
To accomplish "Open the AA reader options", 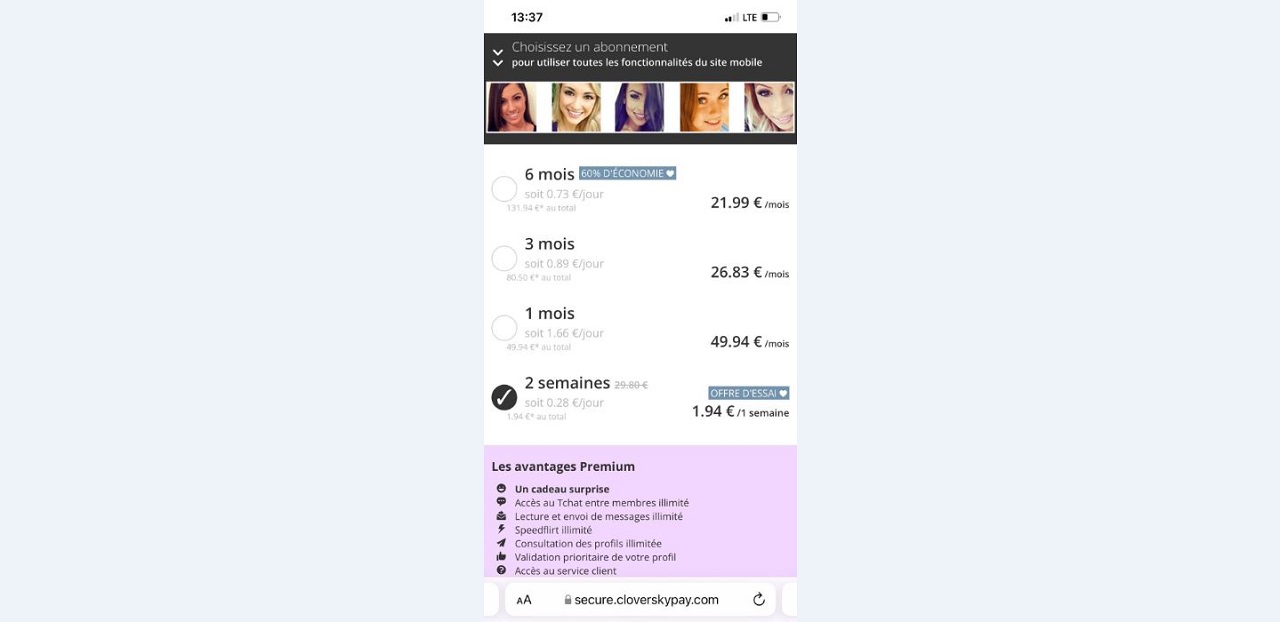I will 524,600.
